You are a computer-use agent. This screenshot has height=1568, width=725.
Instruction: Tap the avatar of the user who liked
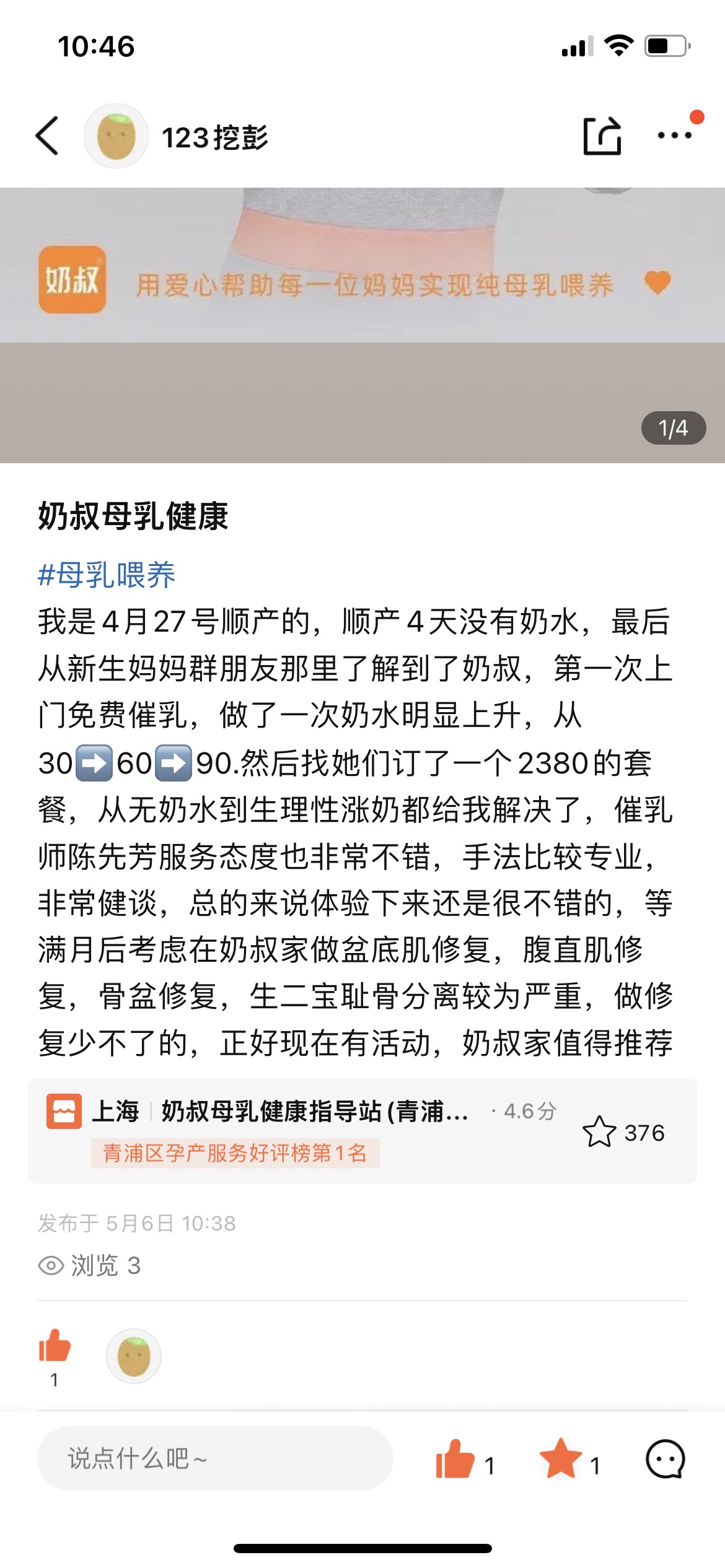tap(134, 1356)
